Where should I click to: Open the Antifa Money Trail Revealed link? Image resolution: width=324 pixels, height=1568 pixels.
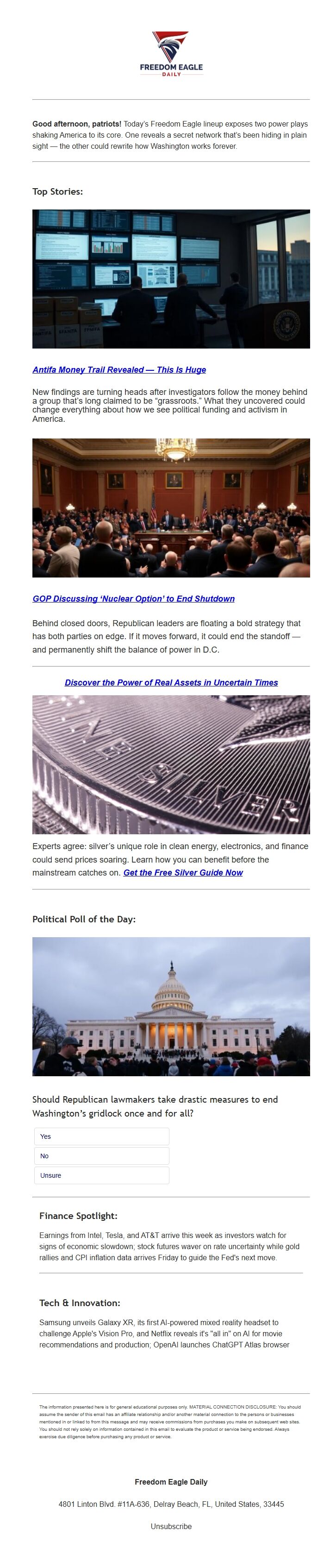pos(119,369)
